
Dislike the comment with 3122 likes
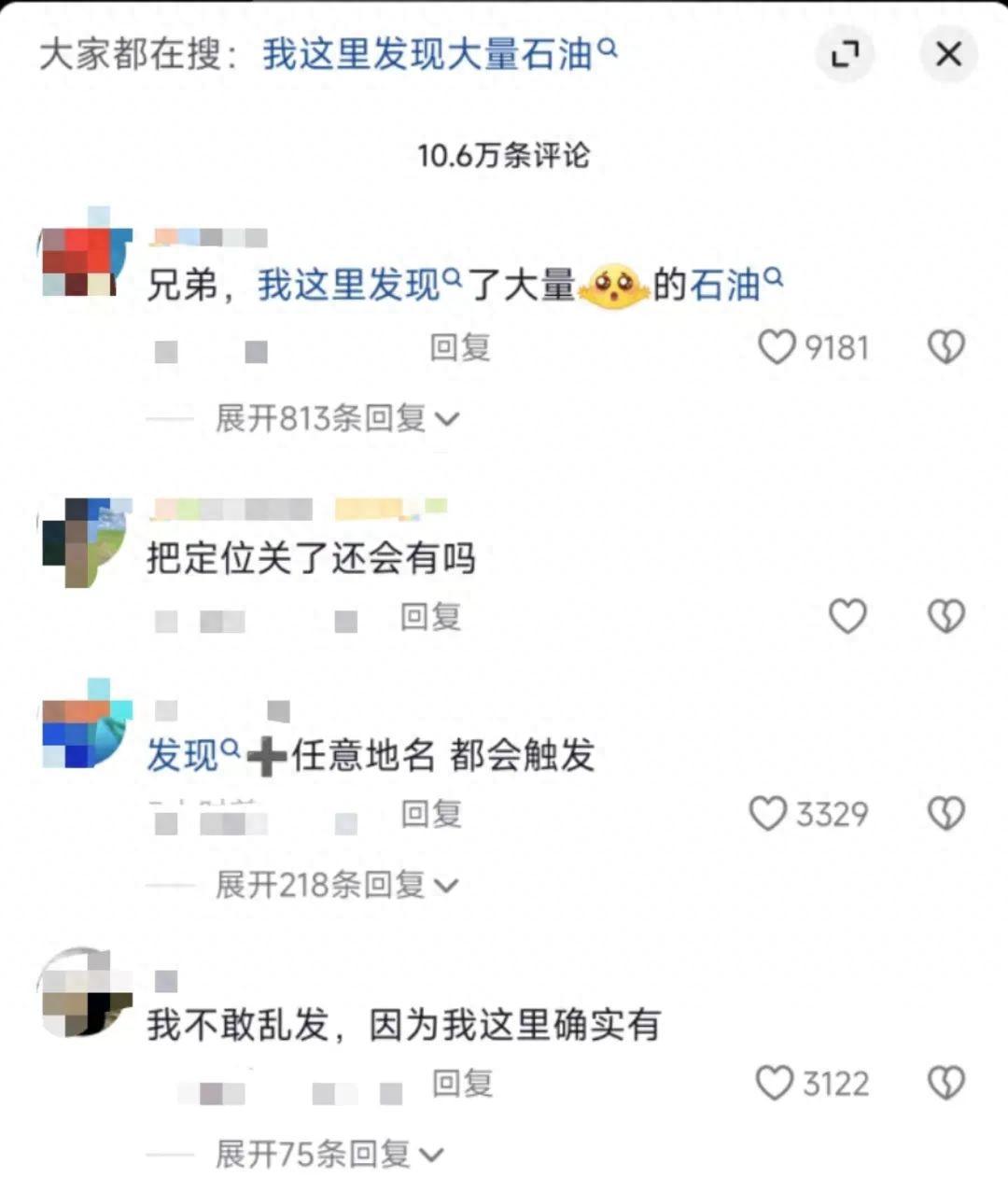pyautogui.click(x=945, y=1084)
